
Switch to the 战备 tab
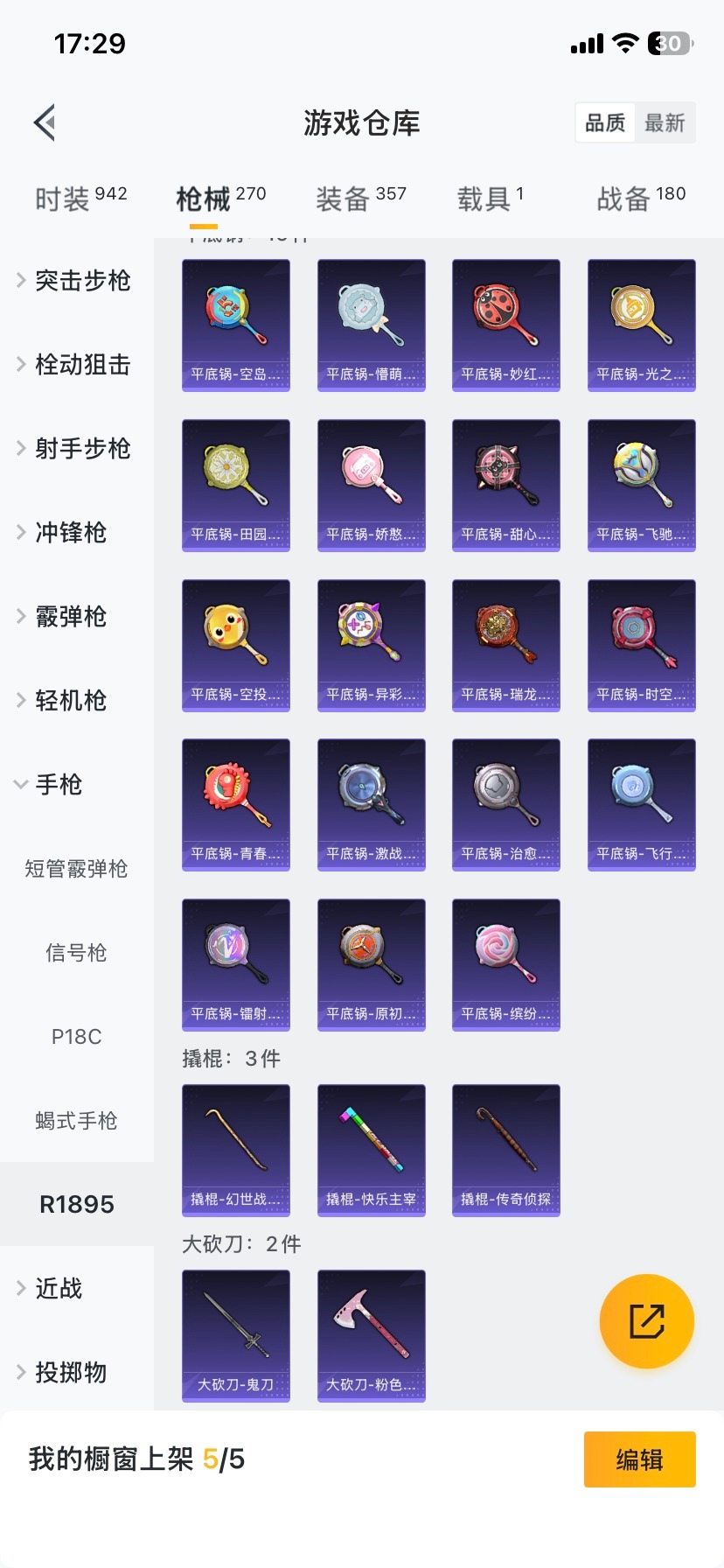(x=640, y=198)
